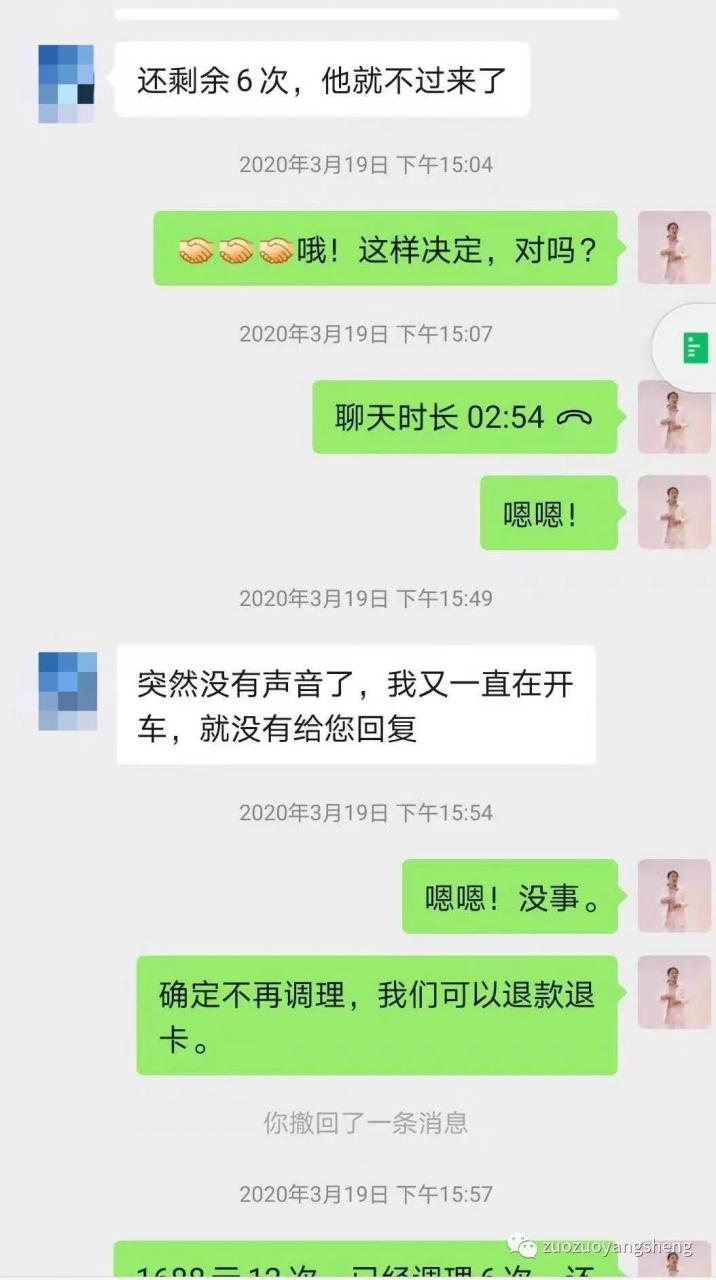Tap own avatar beside 这样决定，对吗 message
The image size is (716, 1280).
point(674,247)
